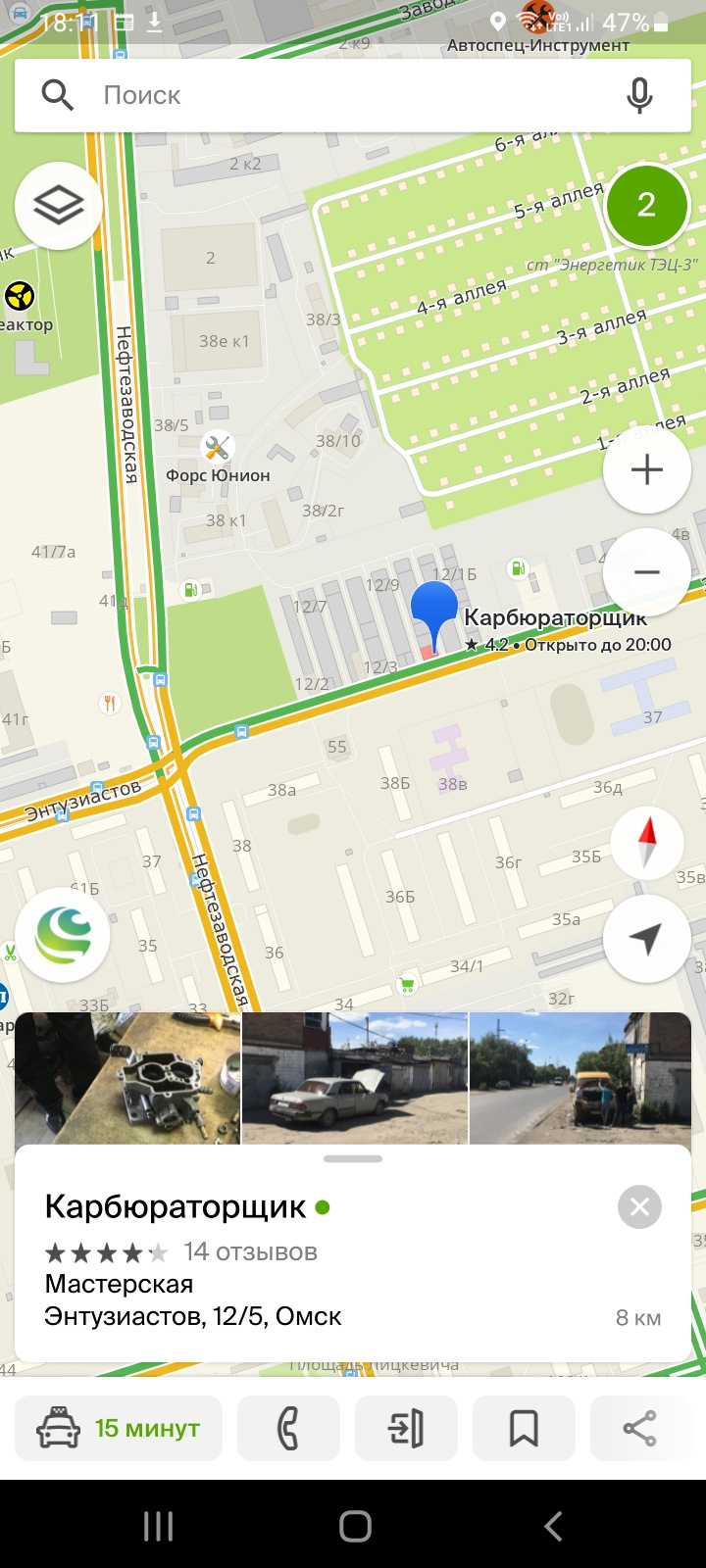Screen dimensions: 706x1568
Task: Open the green Sber assistant button
Action: click(63, 934)
